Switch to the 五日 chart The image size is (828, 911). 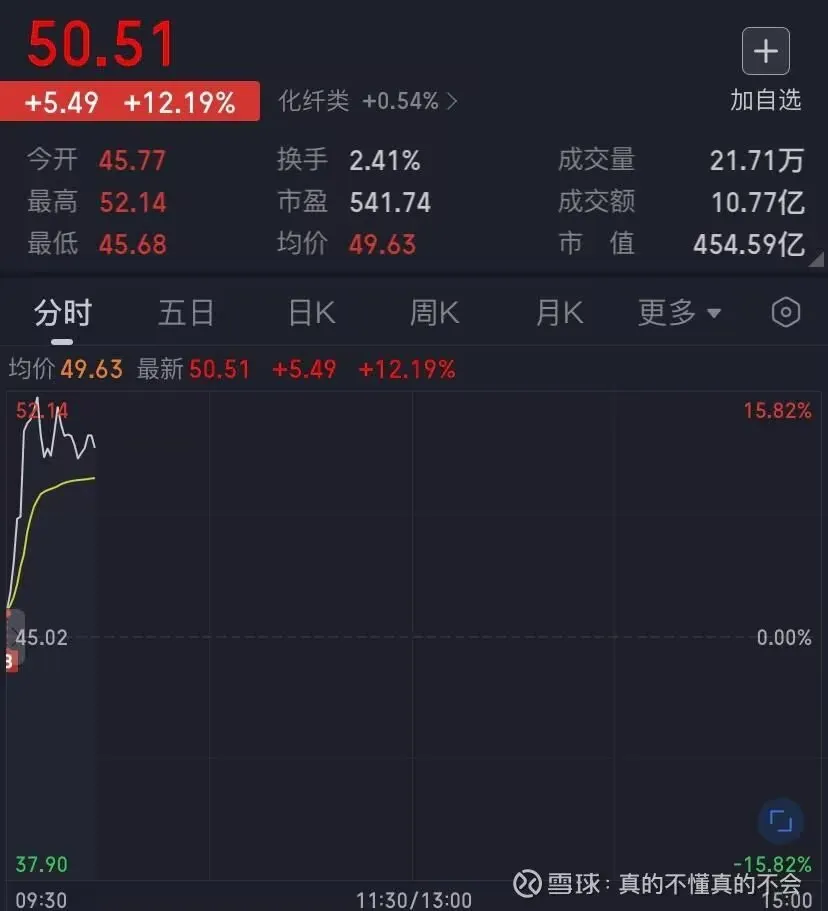[186, 313]
